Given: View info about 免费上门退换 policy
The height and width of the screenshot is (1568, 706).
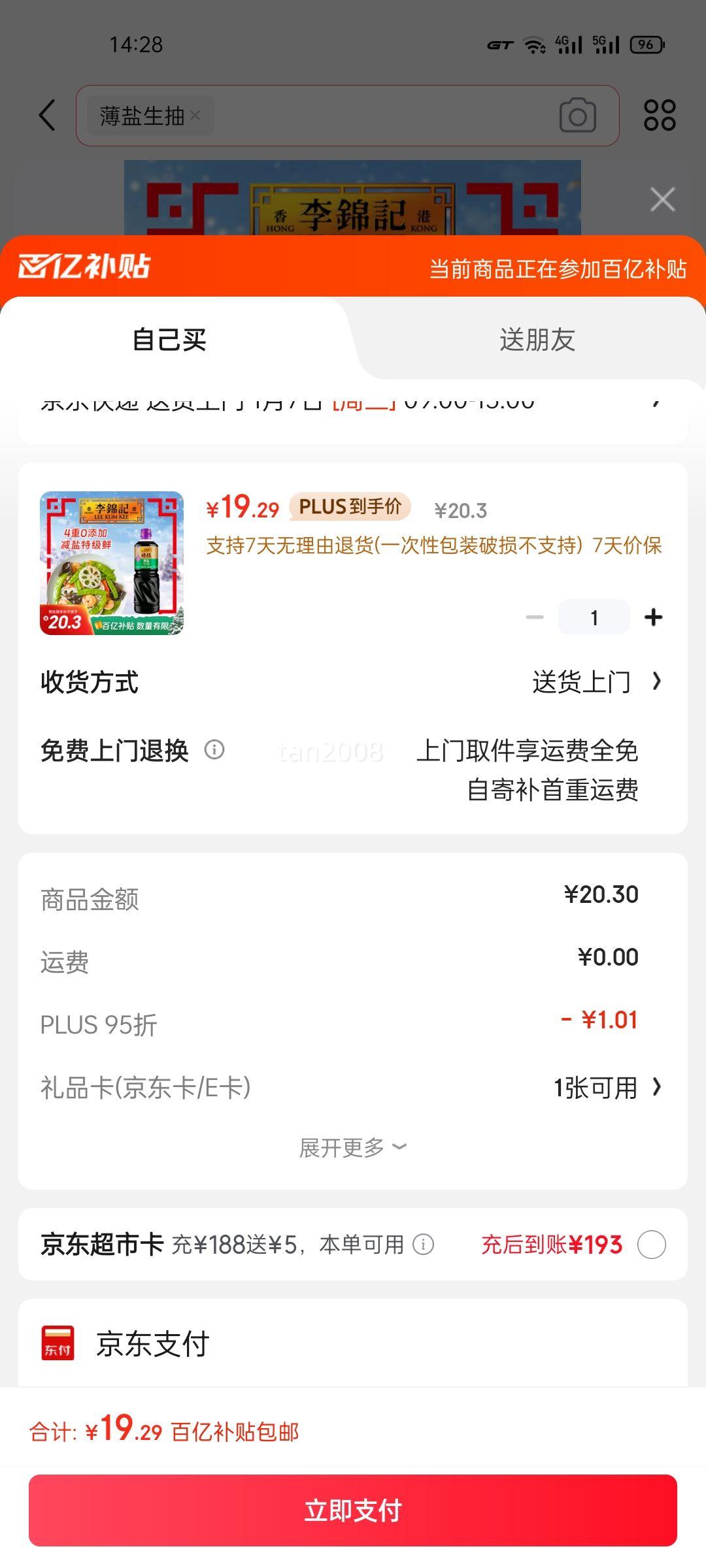Looking at the screenshot, I should pyautogui.click(x=214, y=750).
